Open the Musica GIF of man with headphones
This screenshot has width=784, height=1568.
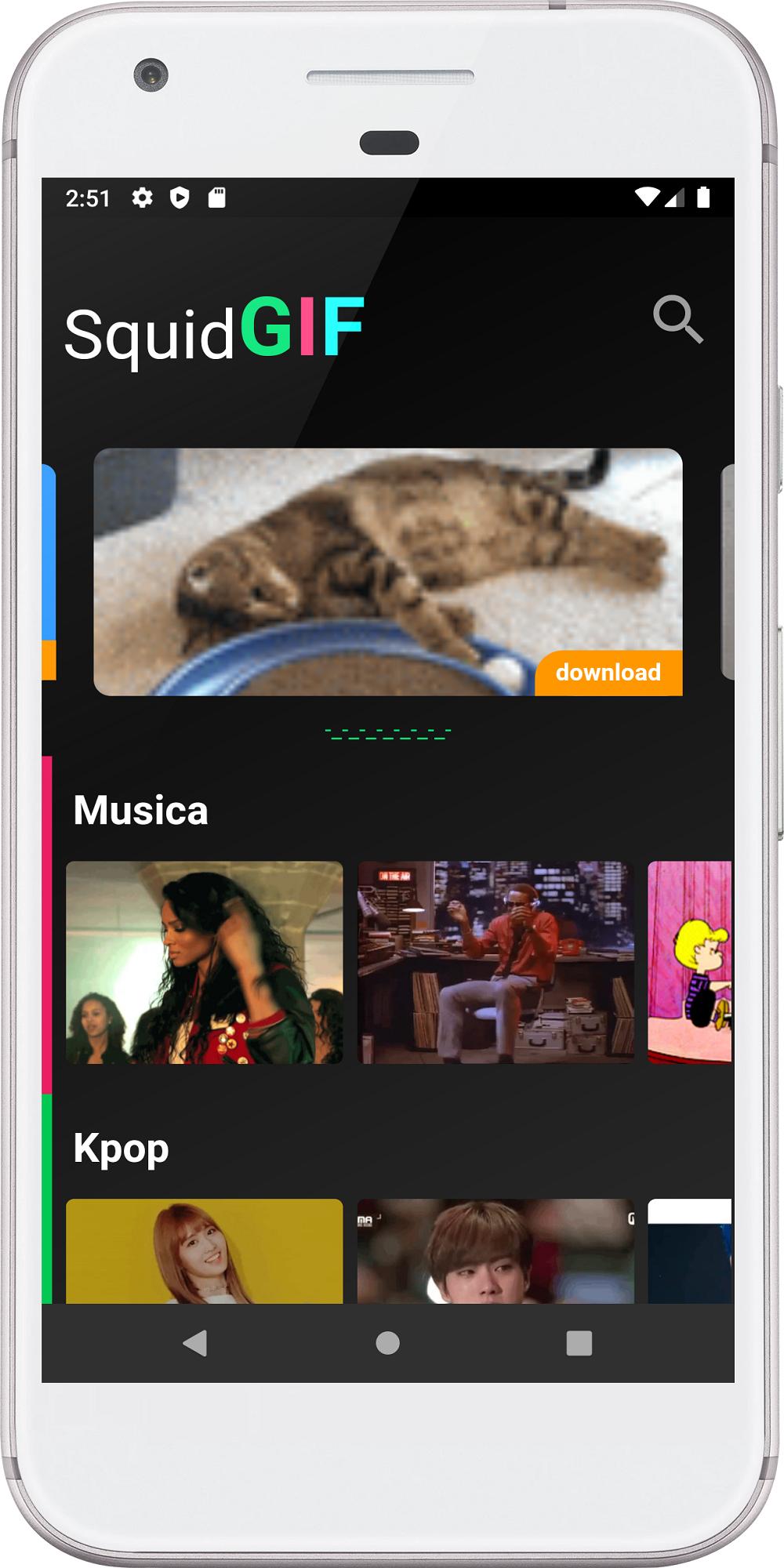495,962
